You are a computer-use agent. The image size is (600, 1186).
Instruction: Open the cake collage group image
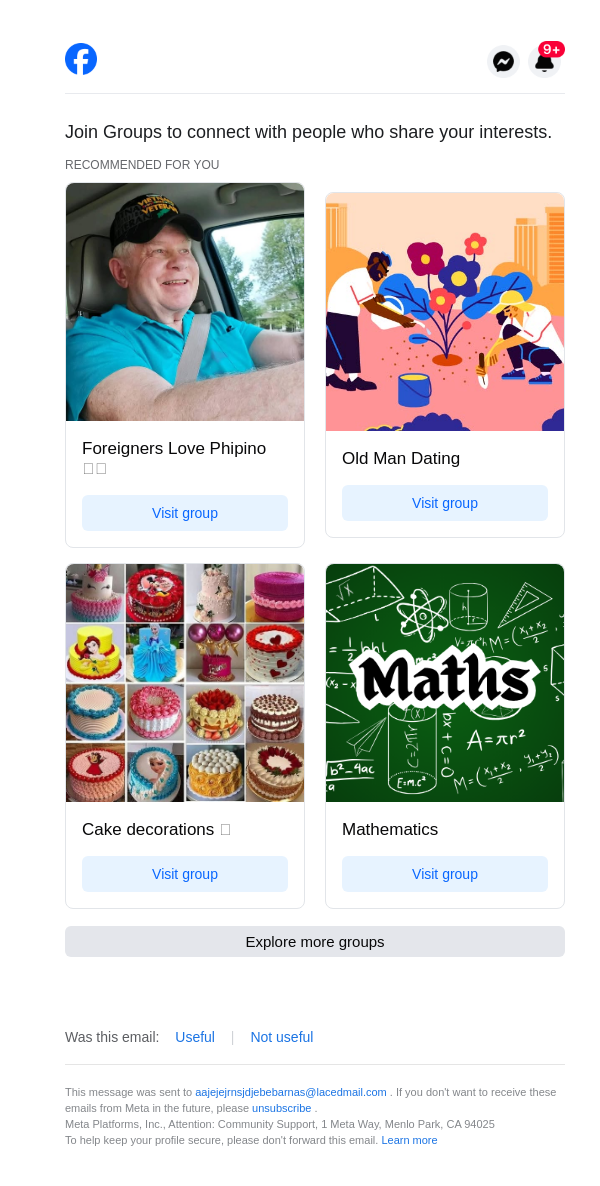(x=185, y=683)
